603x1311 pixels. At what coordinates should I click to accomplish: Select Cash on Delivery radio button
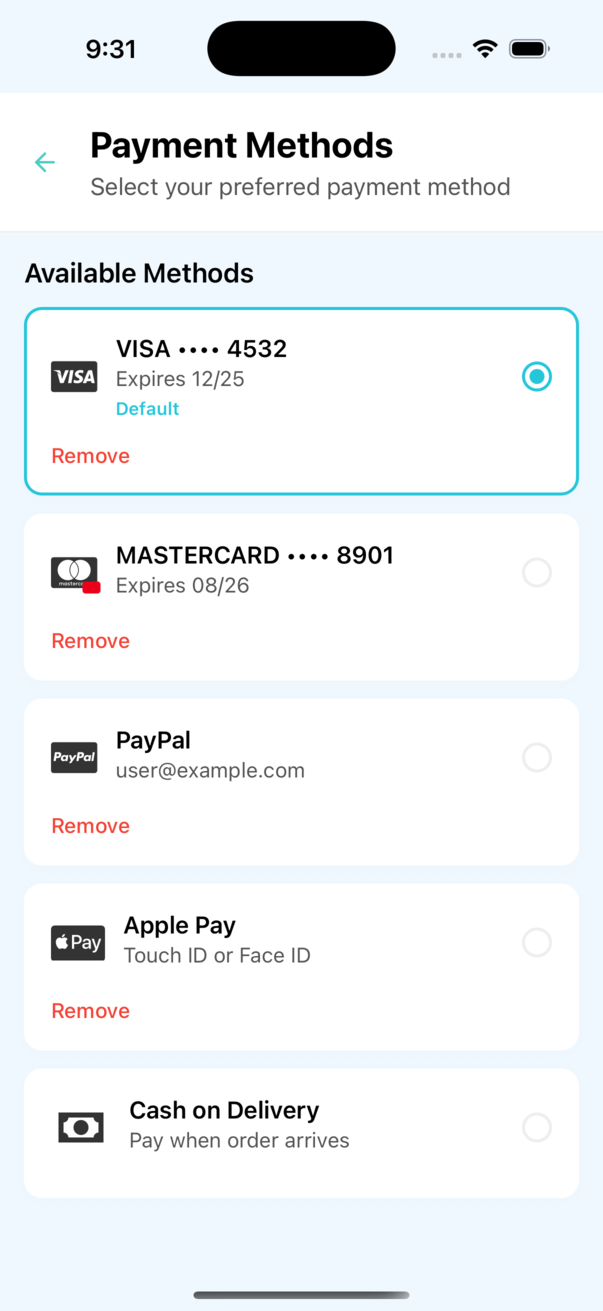click(x=537, y=1128)
